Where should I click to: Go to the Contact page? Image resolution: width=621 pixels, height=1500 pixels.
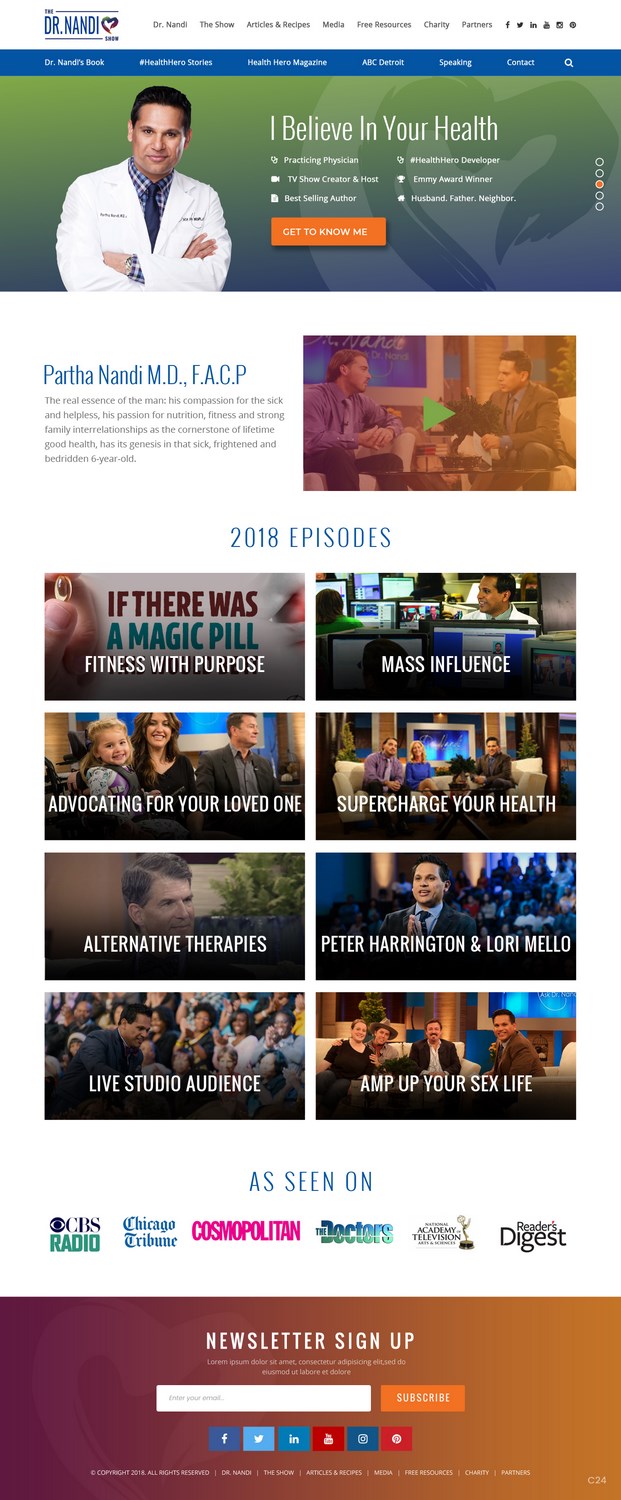520,62
